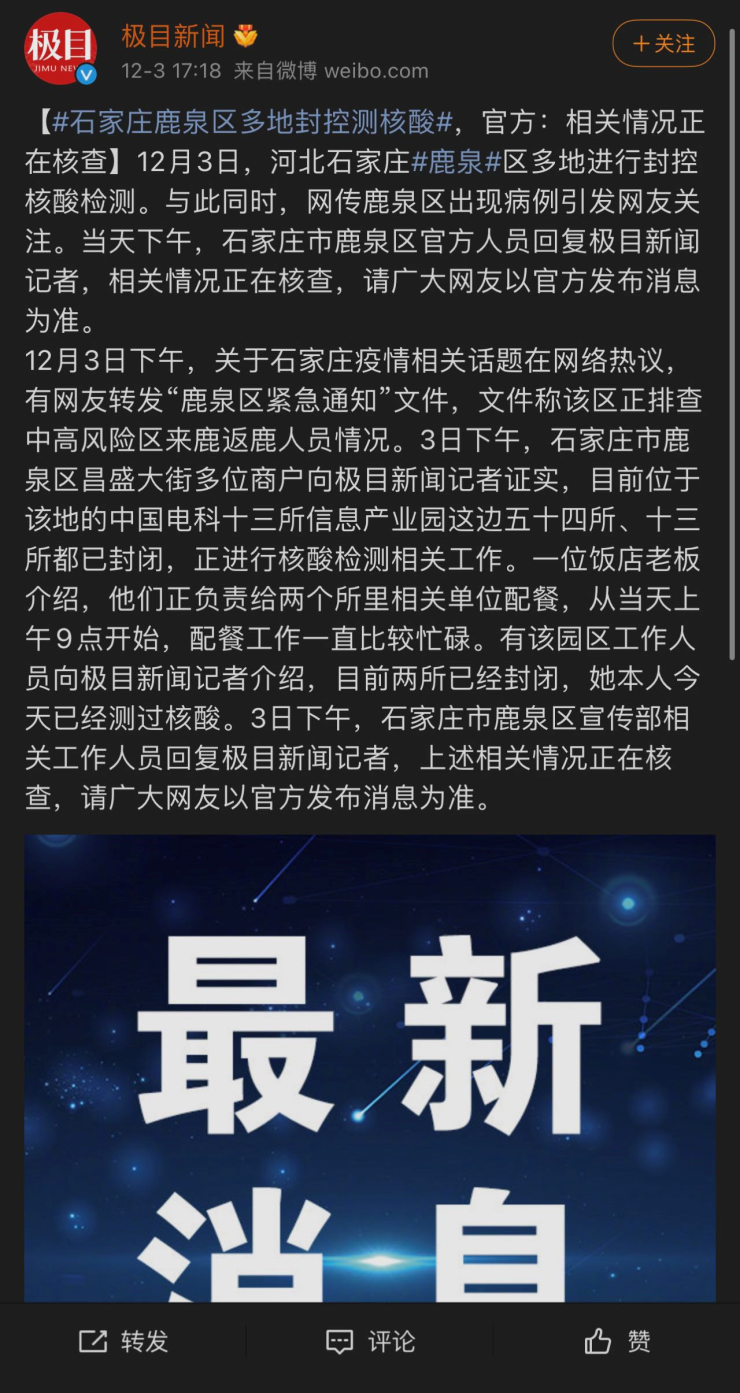Open 评论 to comment on post
740x1393 pixels.
coord(370,1341)
